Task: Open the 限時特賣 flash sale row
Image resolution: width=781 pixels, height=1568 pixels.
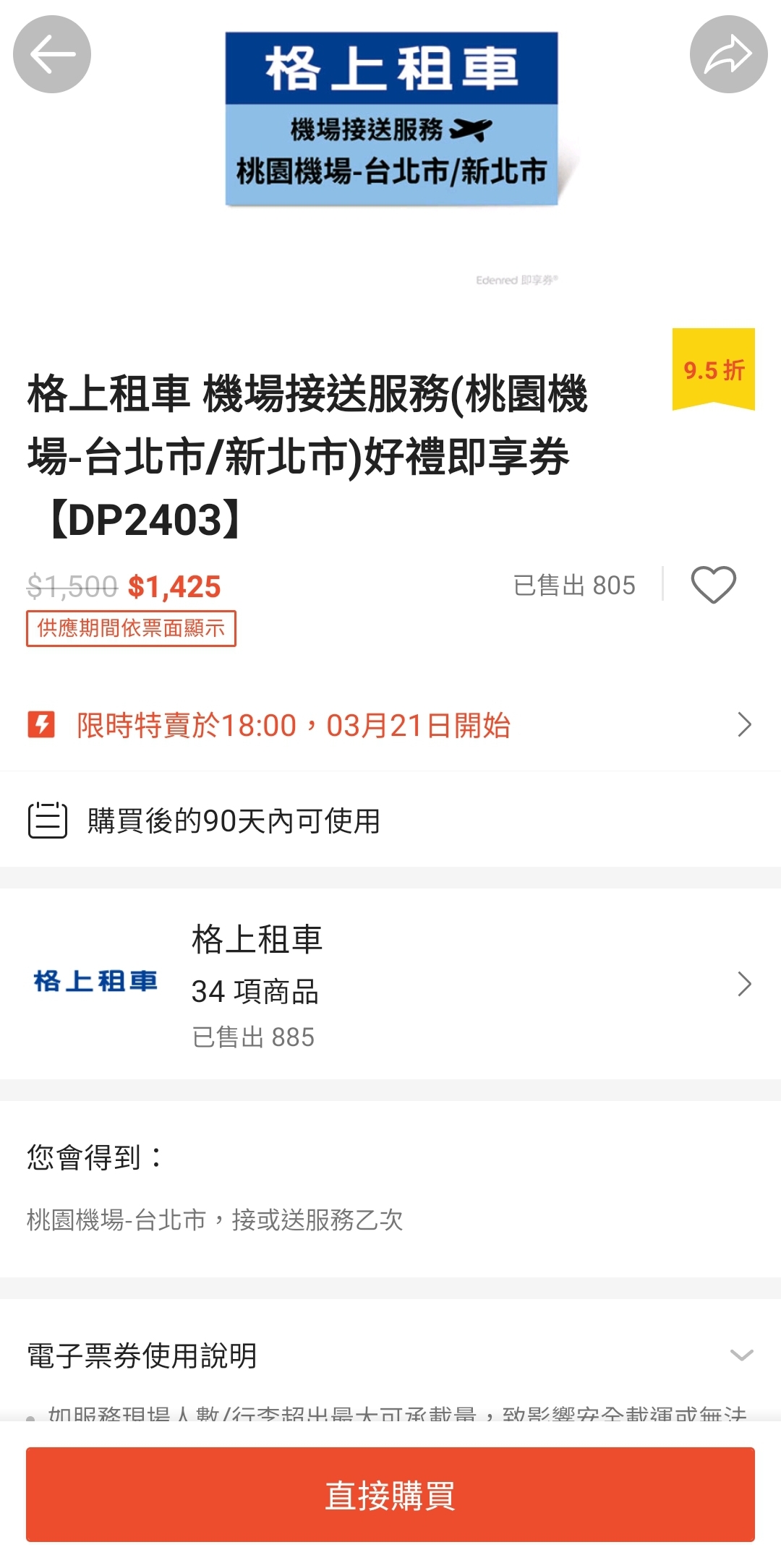Action: click(x=390, y=725)
